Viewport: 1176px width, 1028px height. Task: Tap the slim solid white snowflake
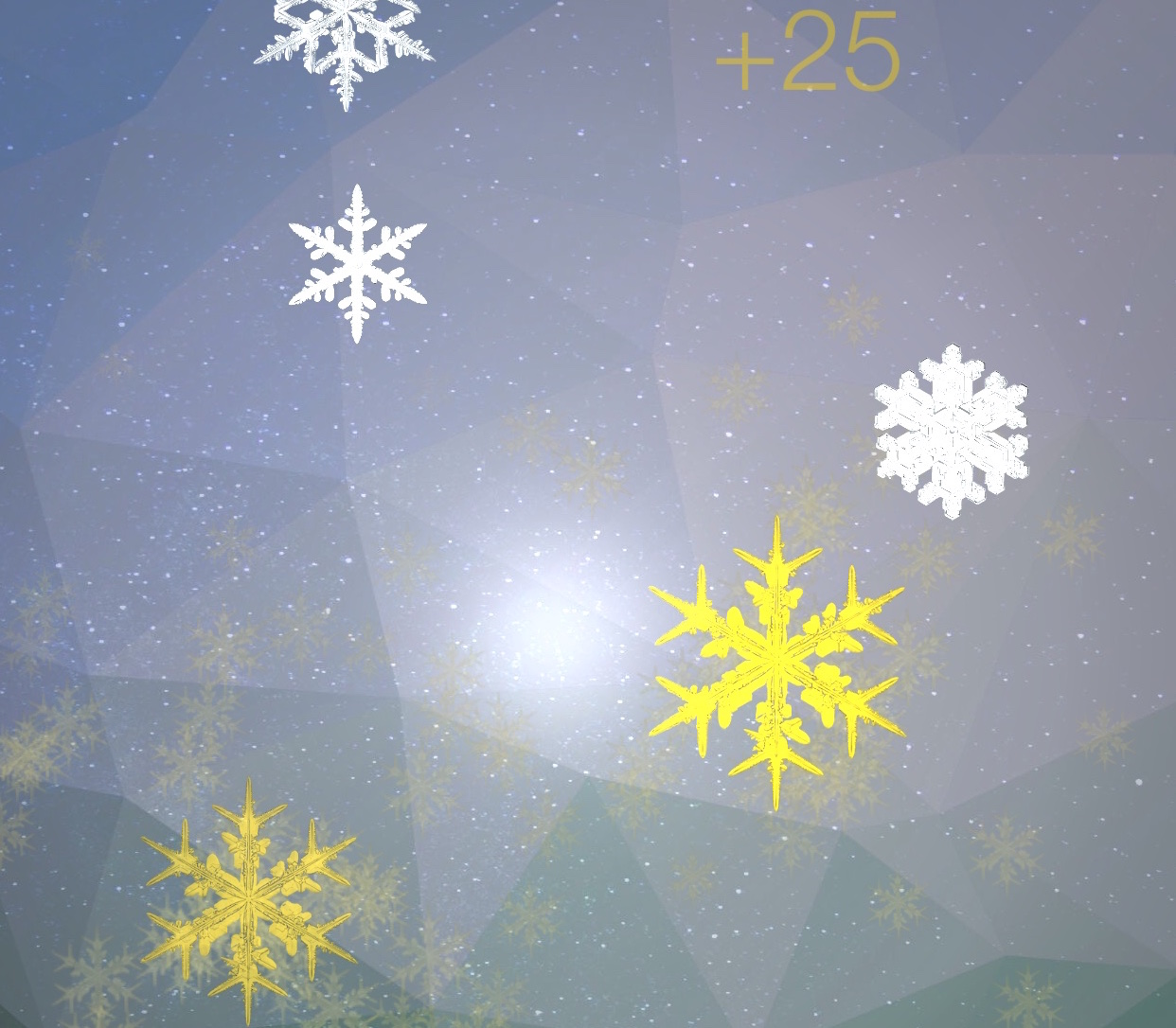point(357,263)
